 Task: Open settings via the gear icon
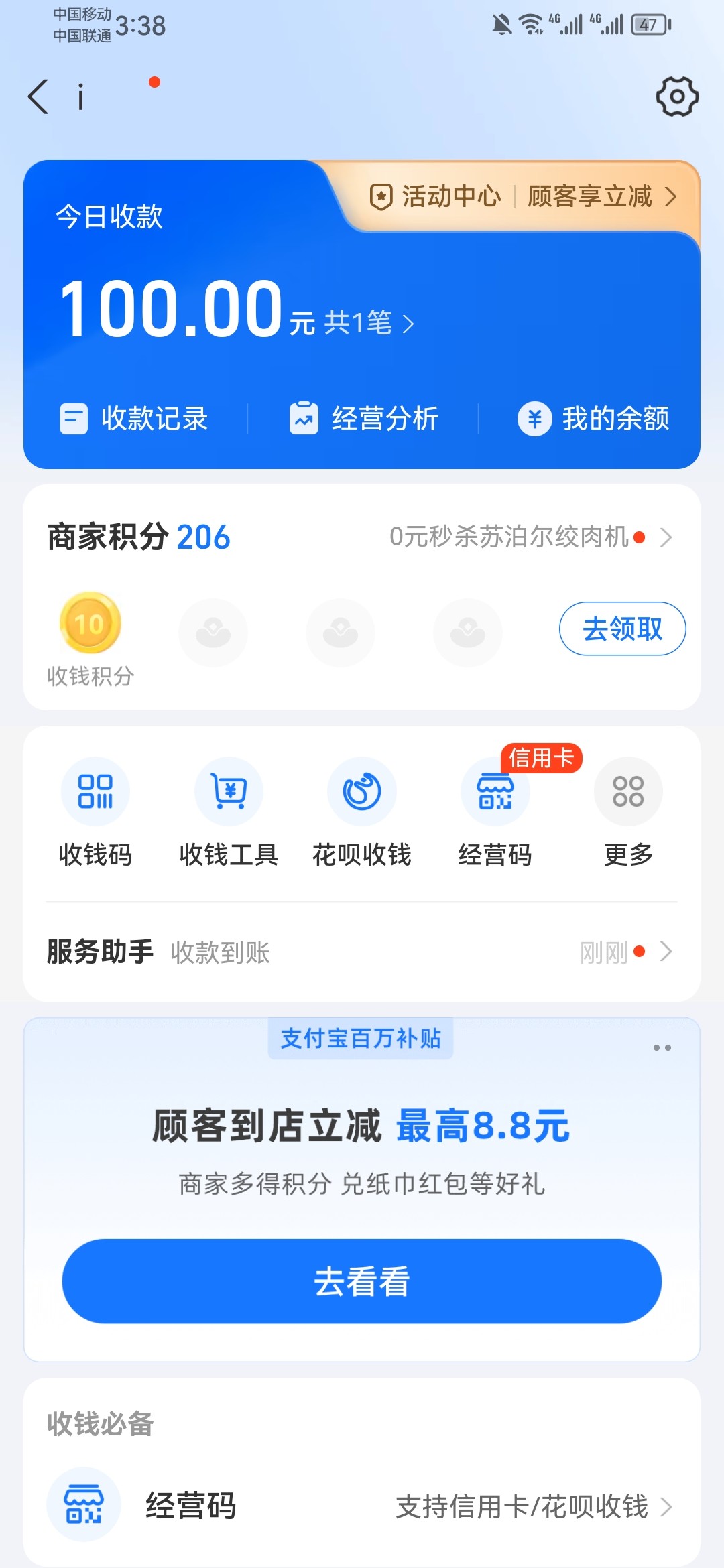(x=677, y=96)
